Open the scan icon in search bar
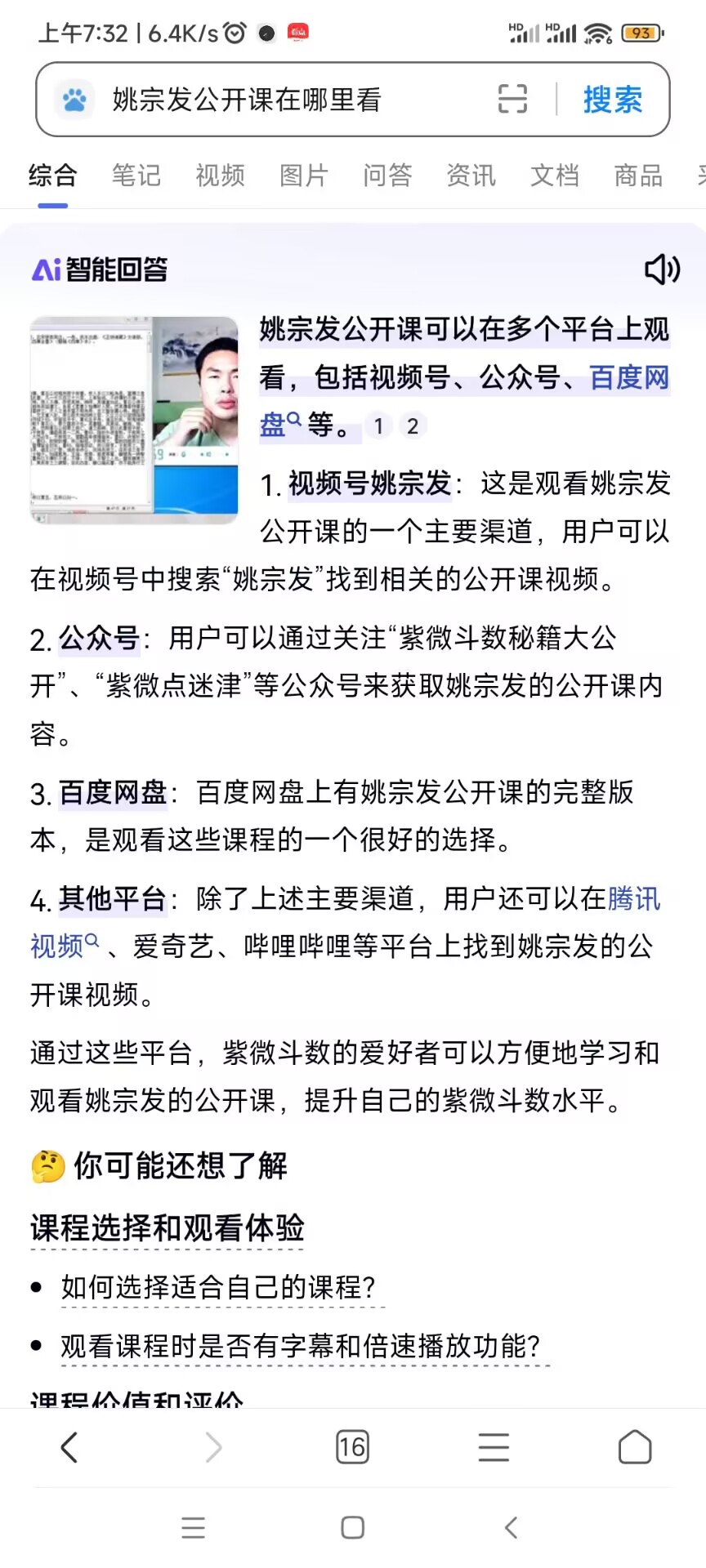 coord(512,99)
